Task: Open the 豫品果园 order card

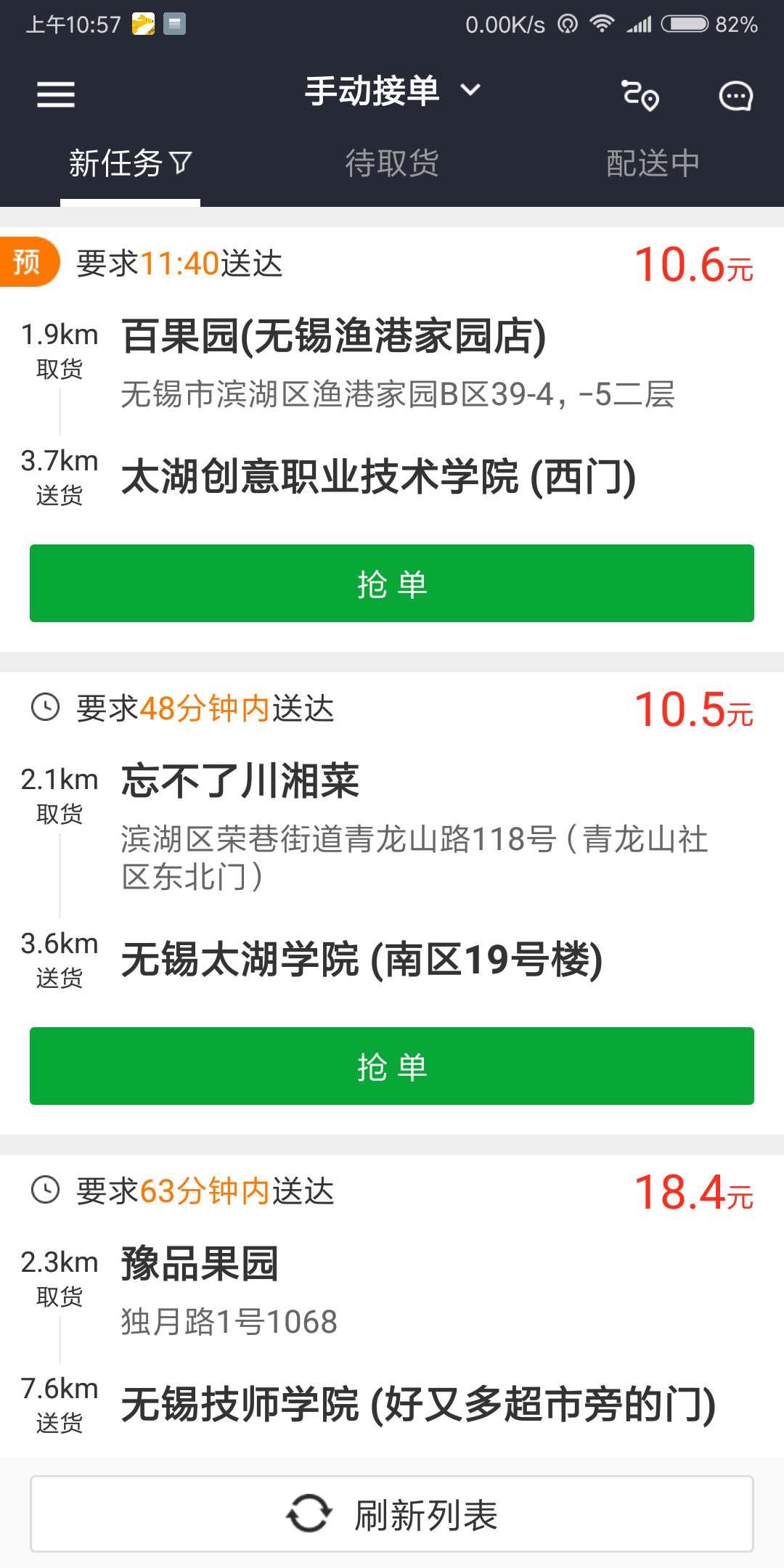Action: [392, 1307]
